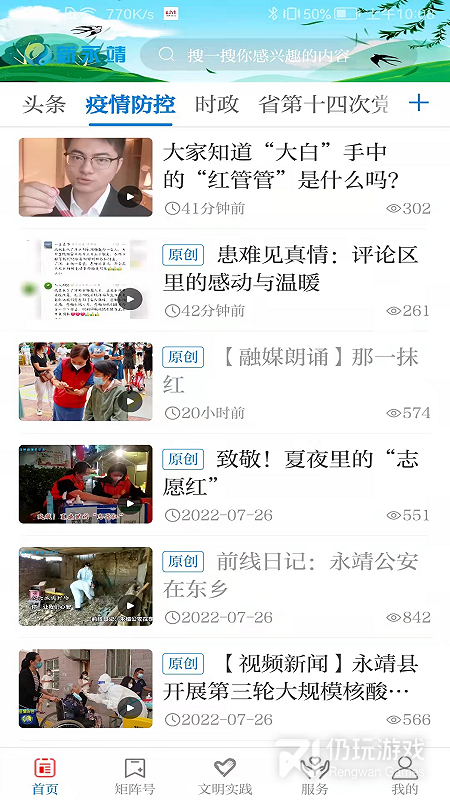450x800 pixels.
Task: Switch to the 矩阵号 tab
Action: click(x=135, y=776)
